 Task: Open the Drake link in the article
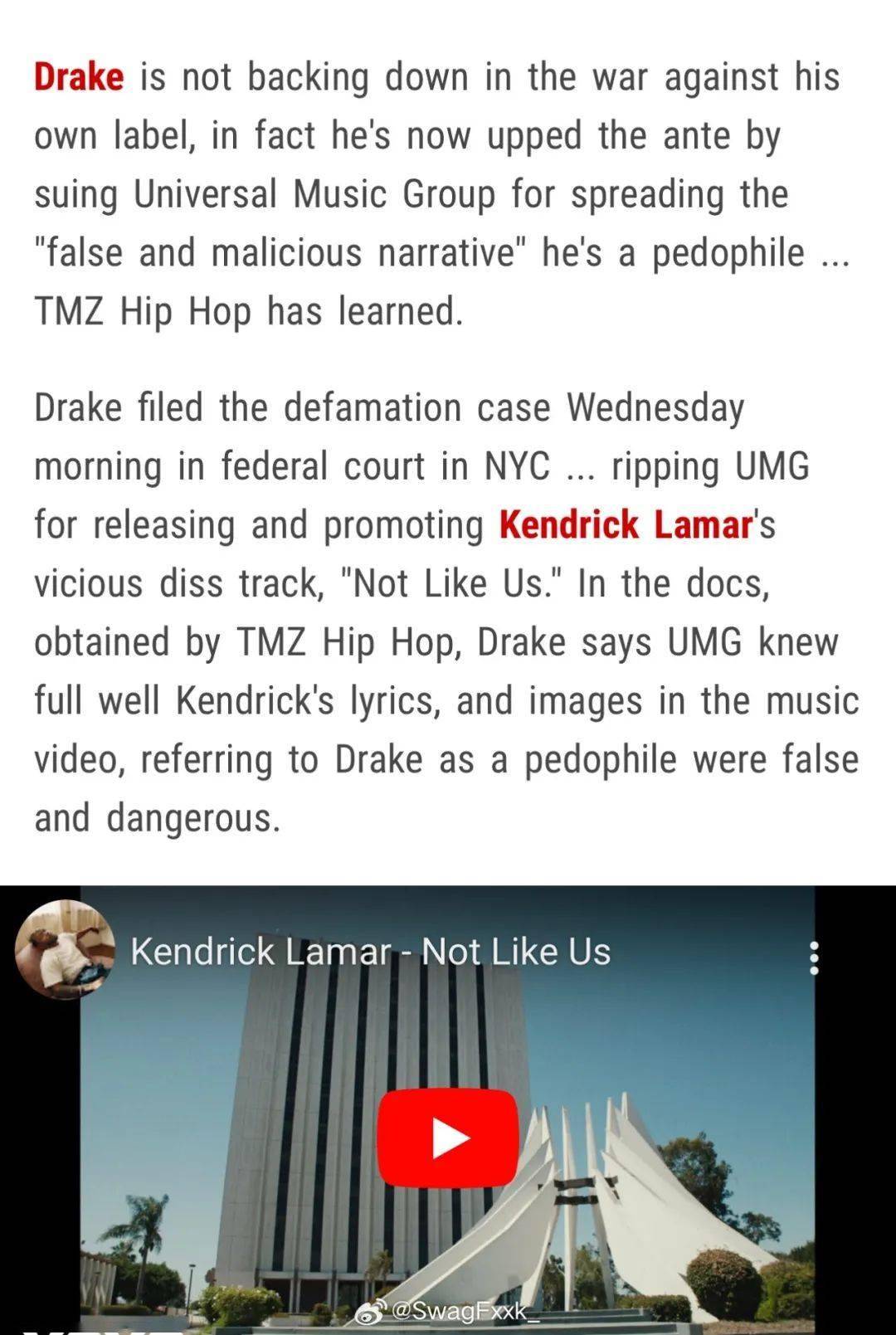79,77
